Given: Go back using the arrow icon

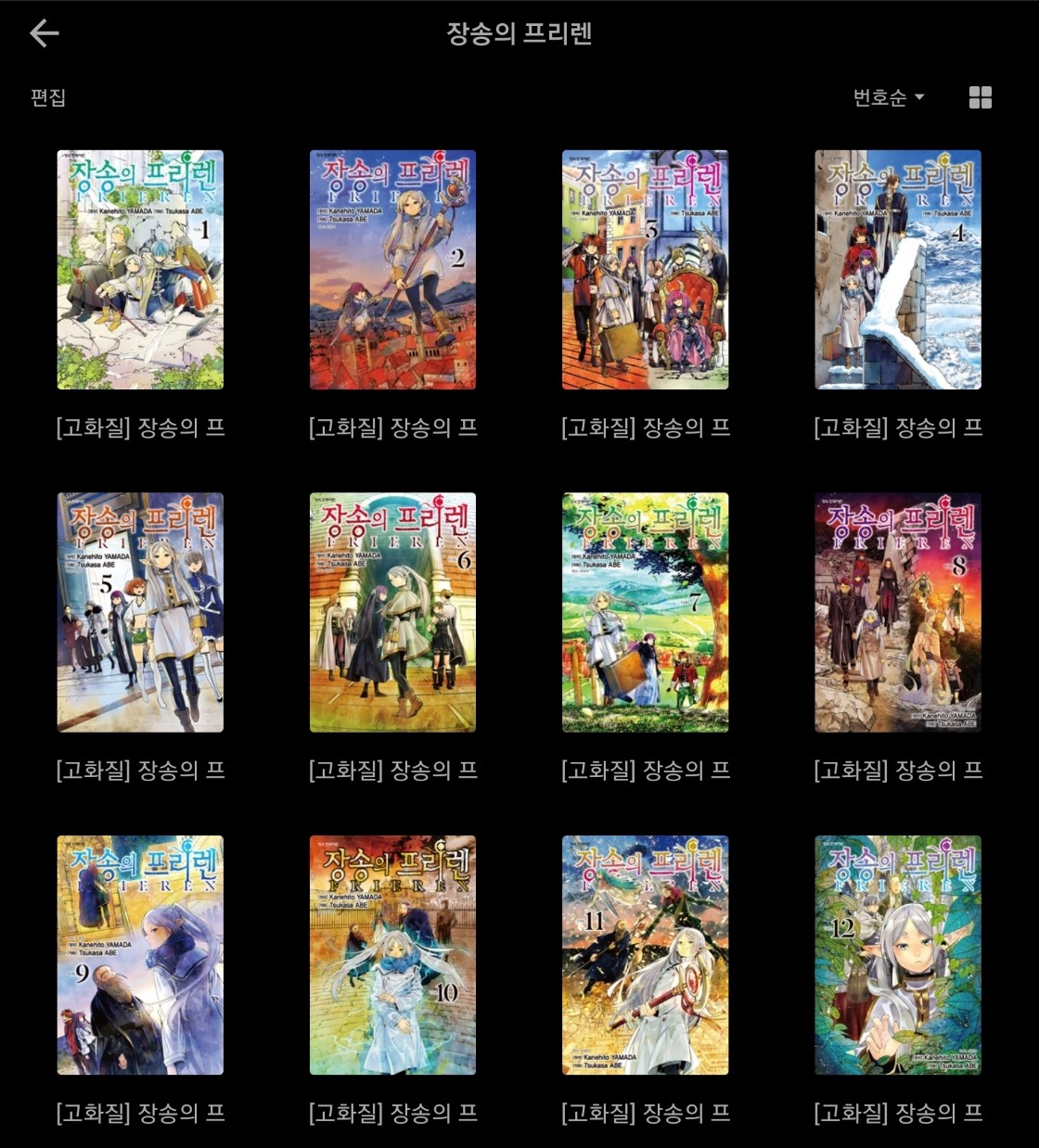Looking at the screenshot, I should point(44,34).
